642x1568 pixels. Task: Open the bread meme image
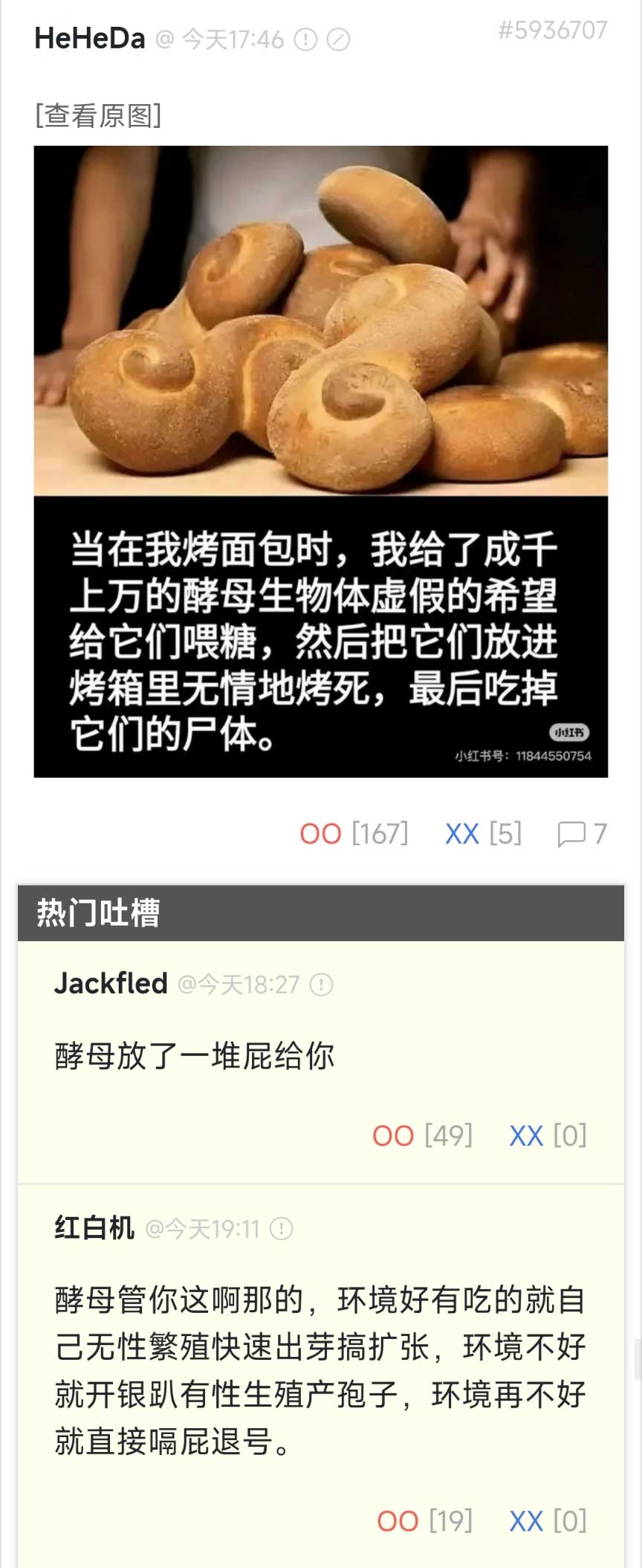tap(321, 461)
